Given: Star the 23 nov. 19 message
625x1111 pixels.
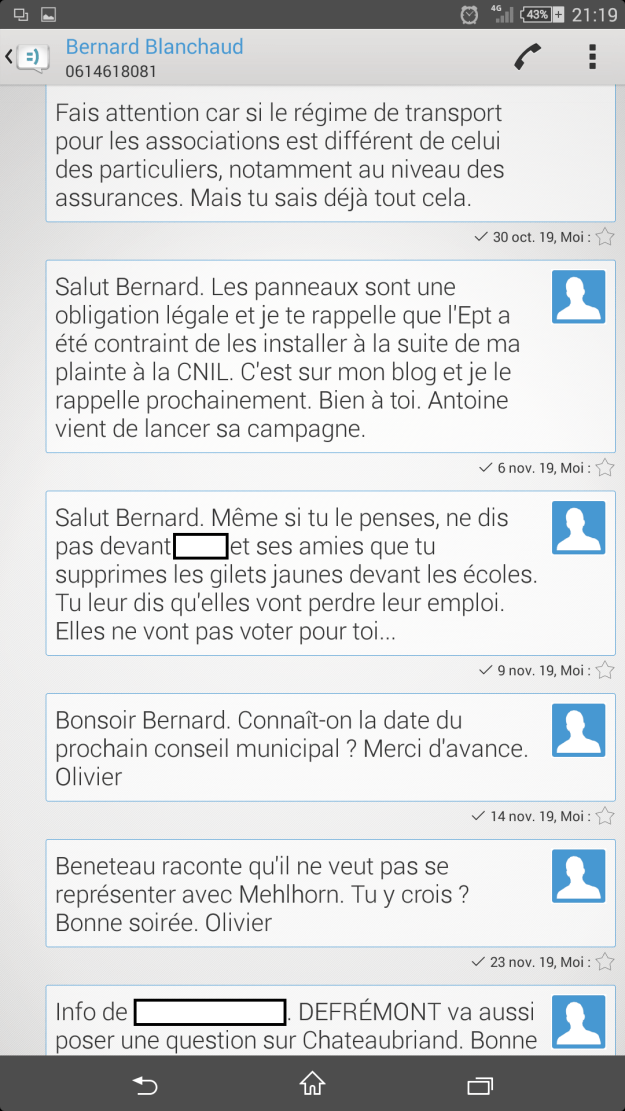Looking at the screenshot, I should coord(604,962).
